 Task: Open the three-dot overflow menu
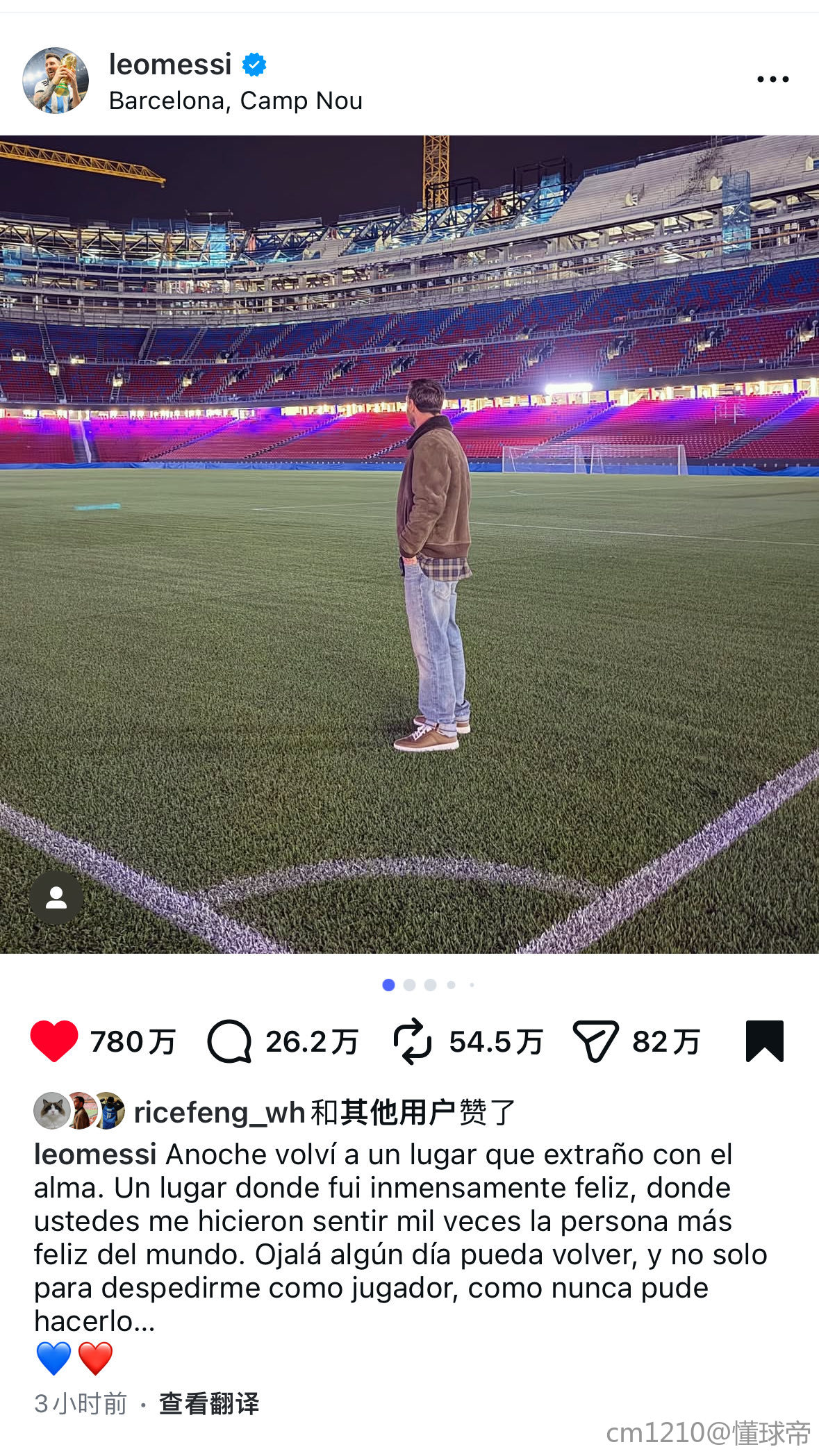[x=772, y=79]
